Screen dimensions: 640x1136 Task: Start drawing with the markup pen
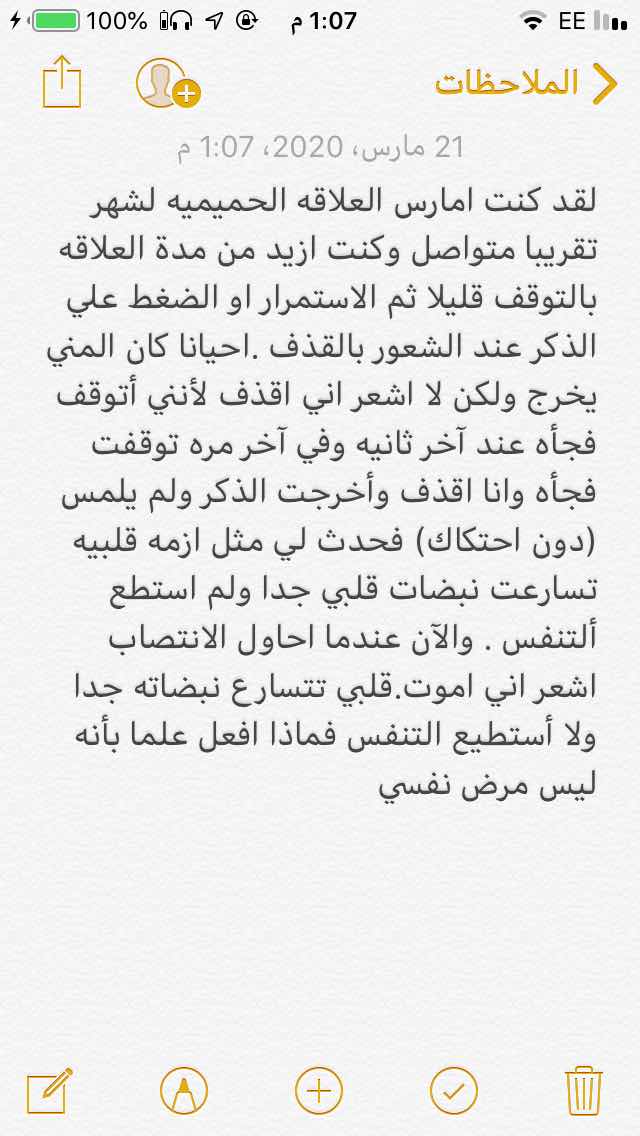click(x=184, y=1089)
